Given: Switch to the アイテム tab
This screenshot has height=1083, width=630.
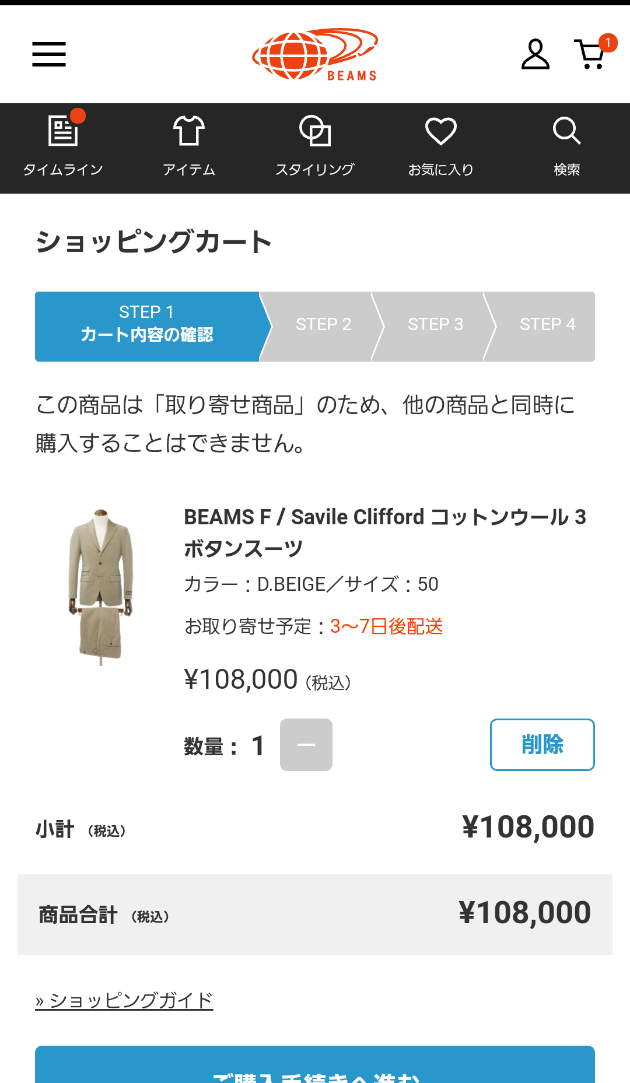Looking at the screenshot, I should tap(189, 147).
